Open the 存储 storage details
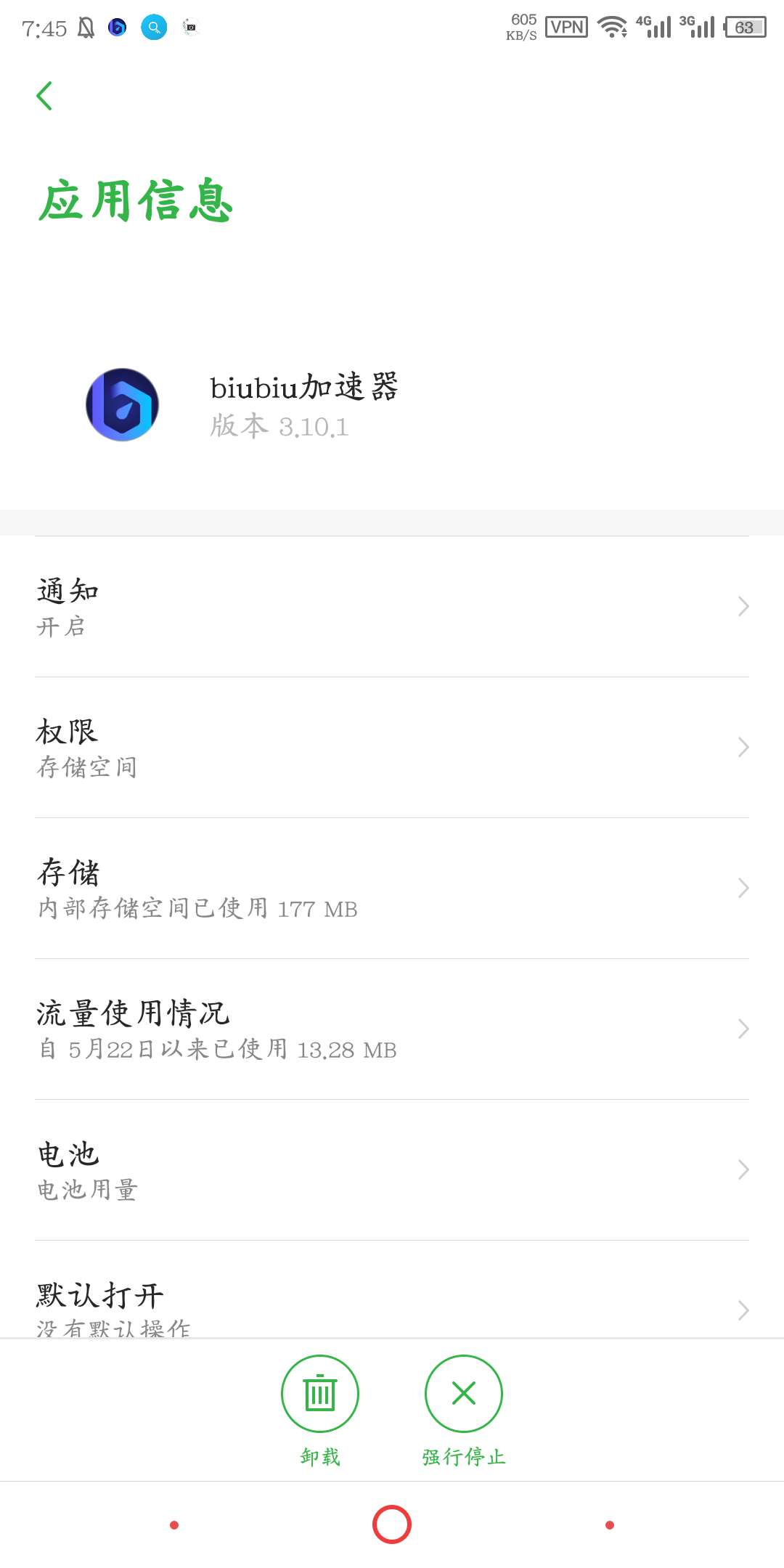This screenshot has height=1568, width=784. 392,889
